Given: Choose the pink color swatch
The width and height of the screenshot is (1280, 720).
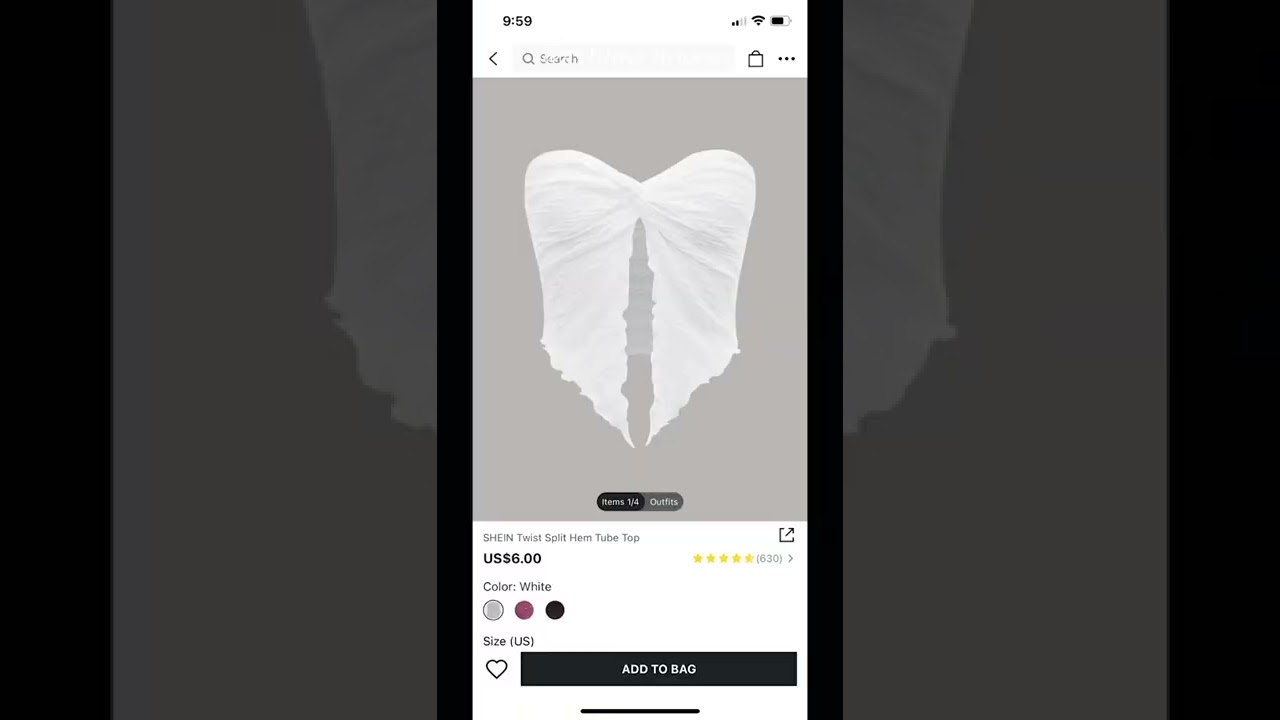Looking at the screenshot, I should tap(524, 610).
